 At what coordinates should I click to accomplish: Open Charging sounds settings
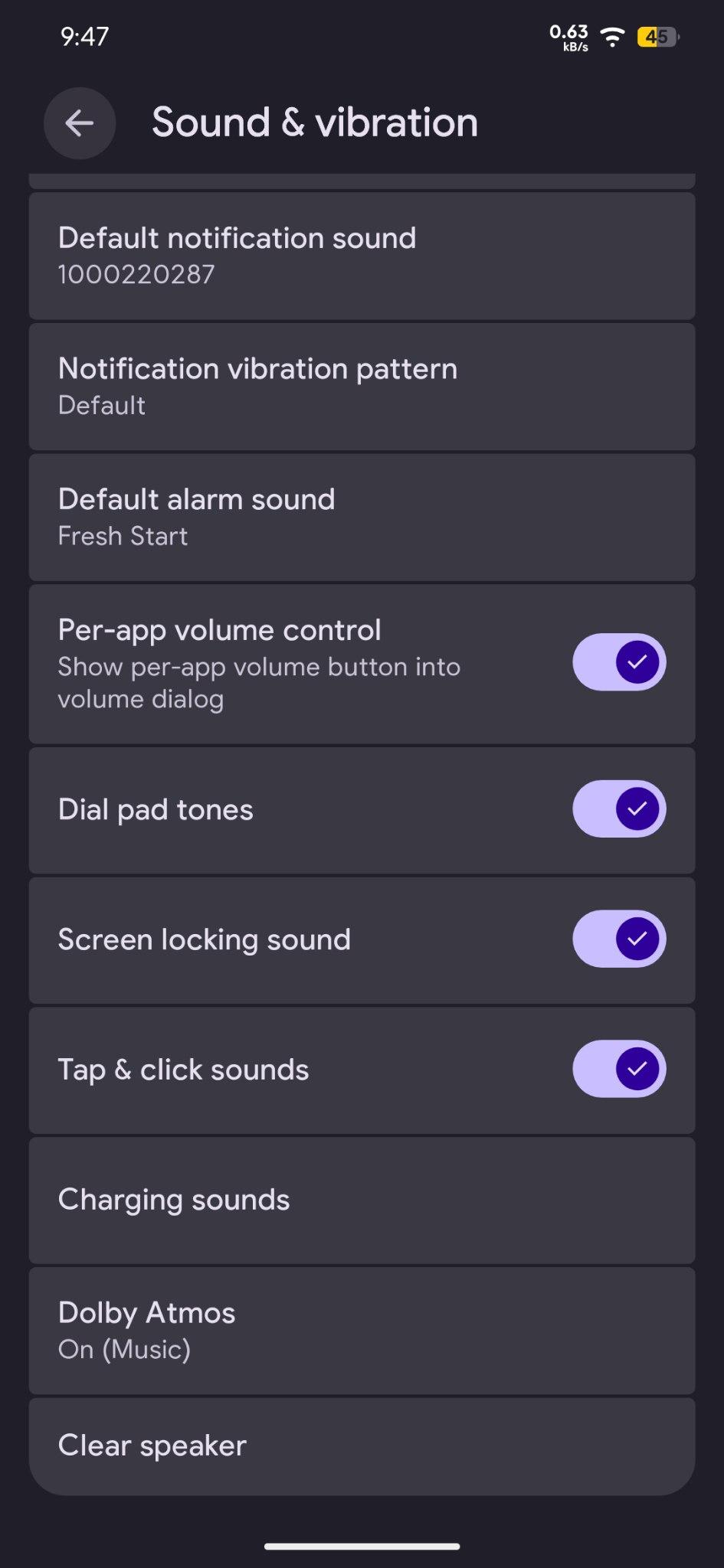pos(362,1200)
